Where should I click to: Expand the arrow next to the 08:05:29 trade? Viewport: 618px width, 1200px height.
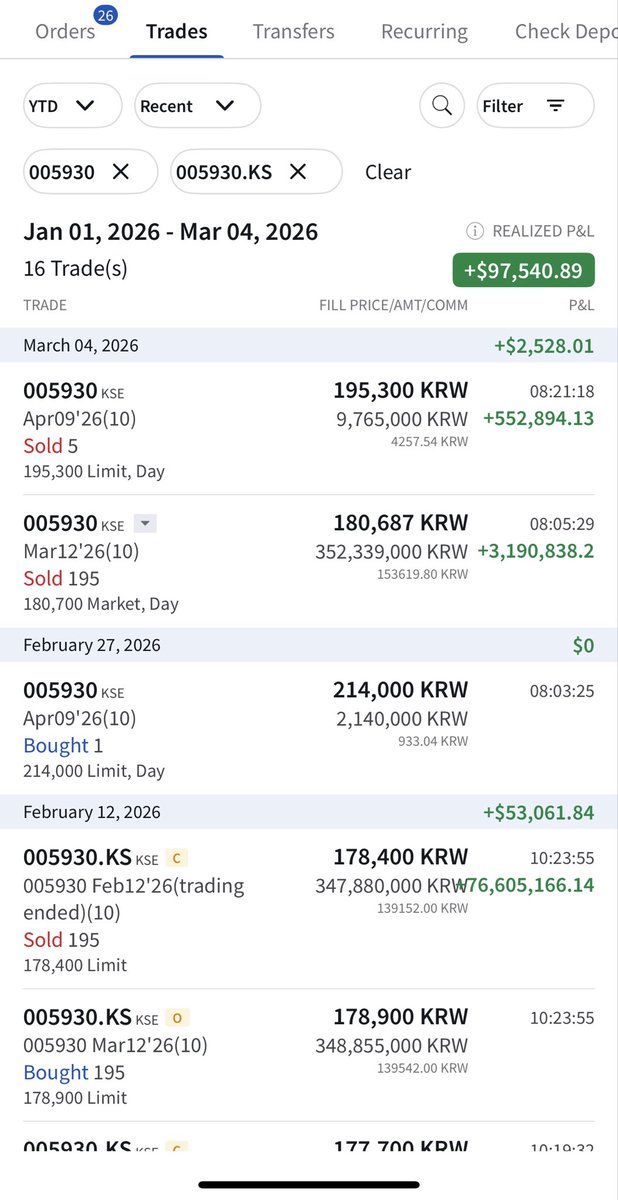coord(145,523)
